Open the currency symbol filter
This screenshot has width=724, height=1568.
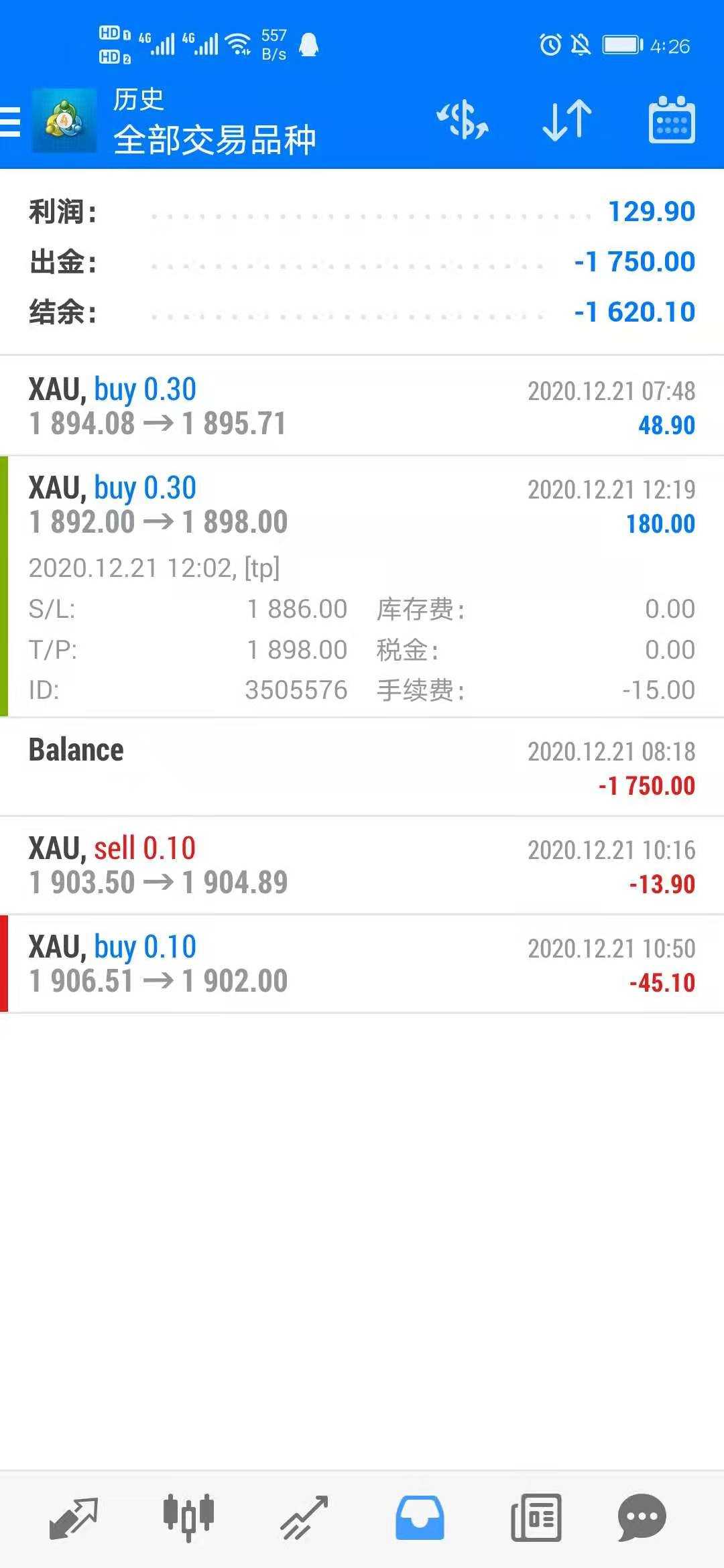[463, 121]
